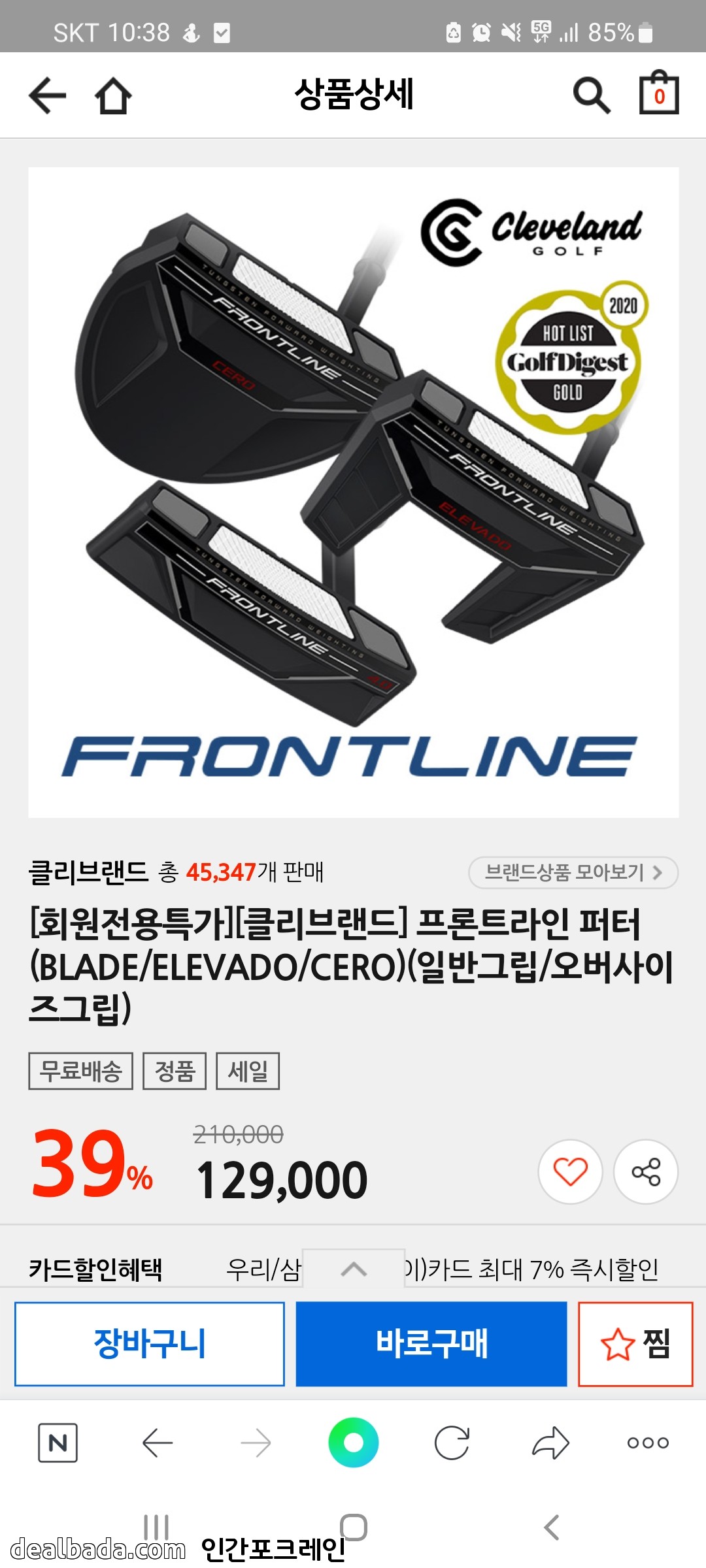The height and width of the screenshot is (1568, 706).
Task: Tap the green circle browser button
Action: pos(354,1443)
